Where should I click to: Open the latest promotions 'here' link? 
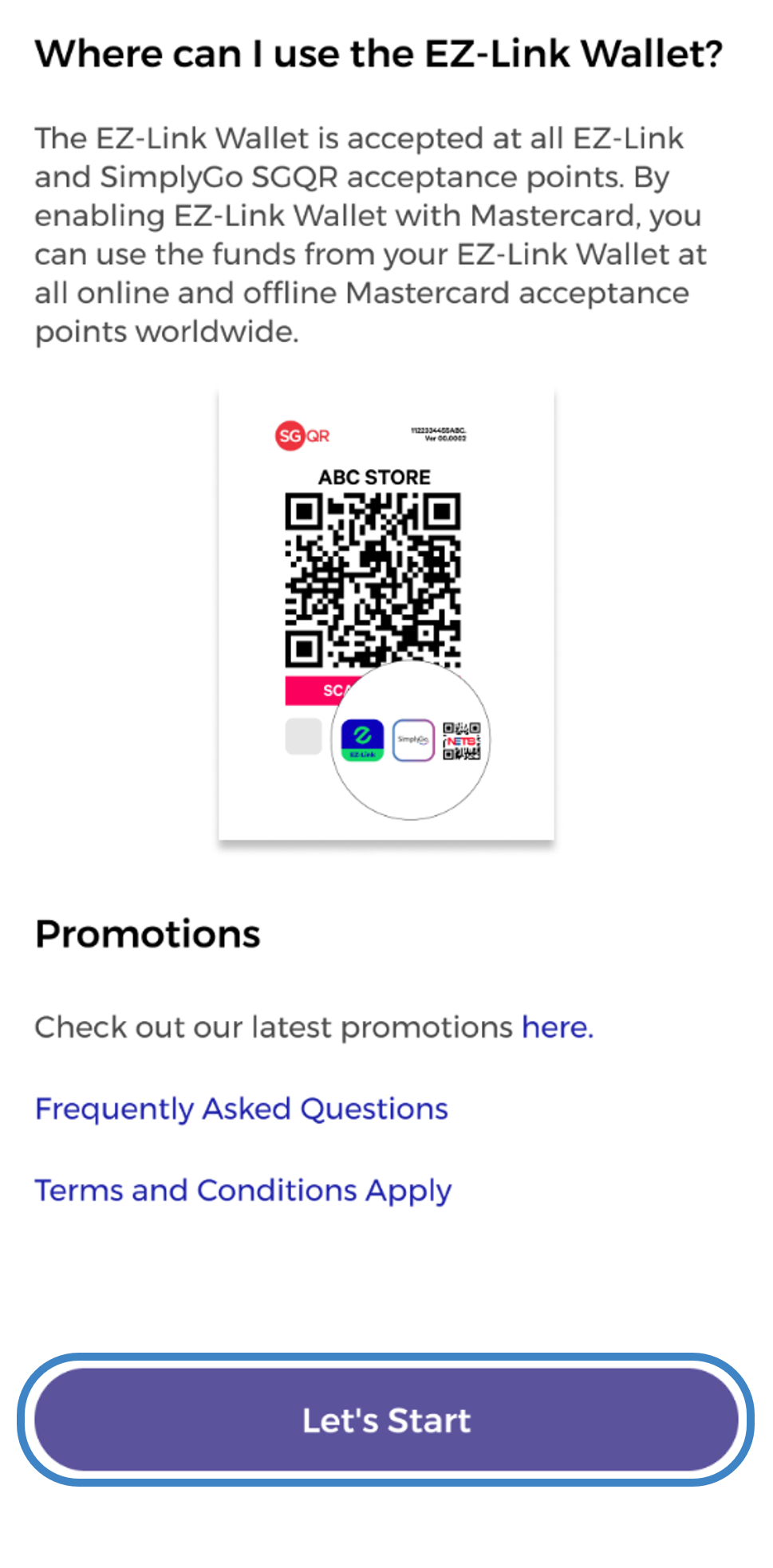(x=557, y=1027)
